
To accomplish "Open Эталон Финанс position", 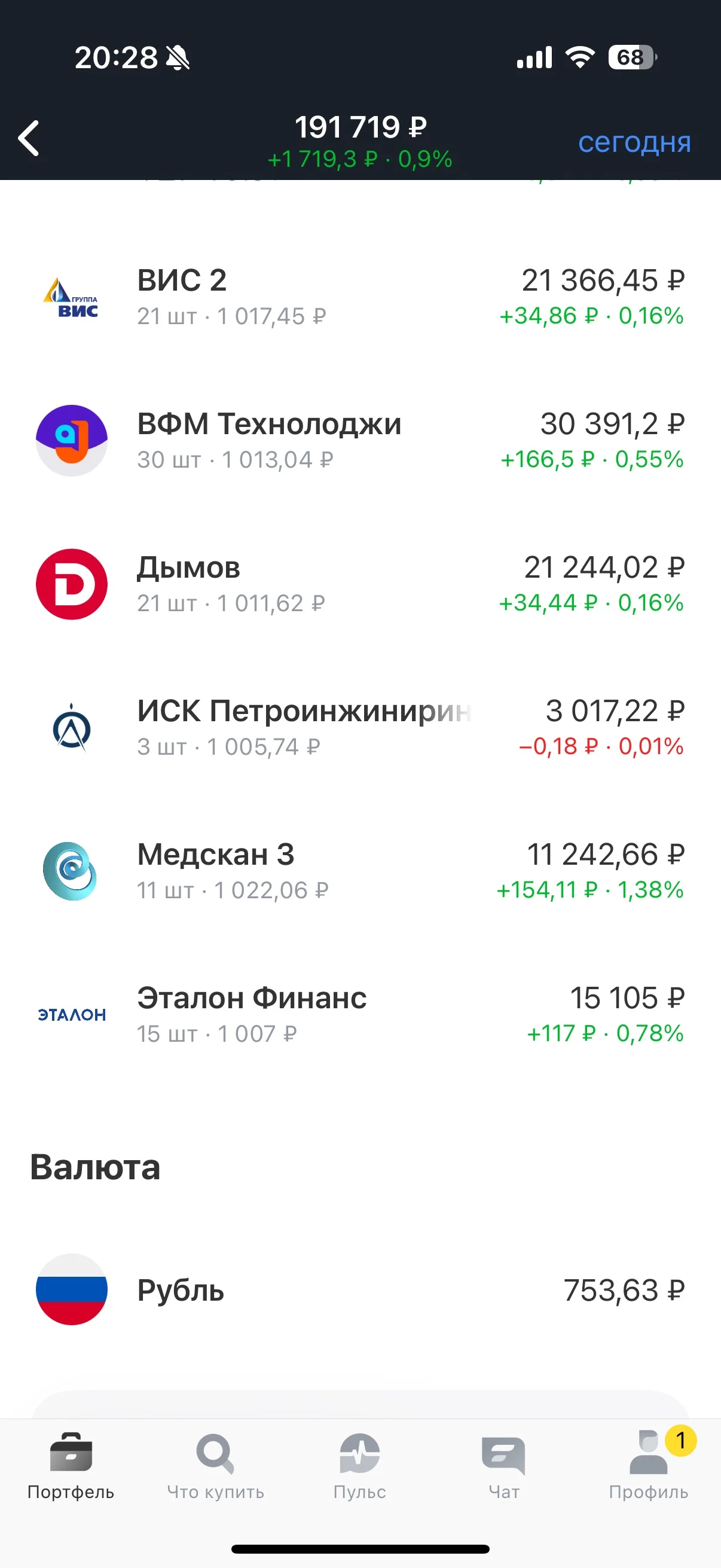I will pos(360,1015).
